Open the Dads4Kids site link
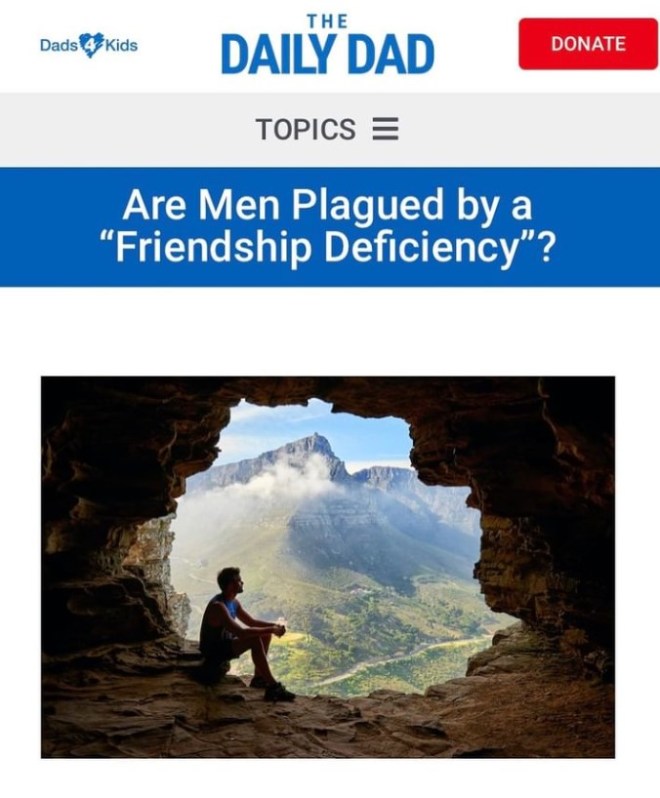This screenshot has height=798, width=660. point(89,45)
